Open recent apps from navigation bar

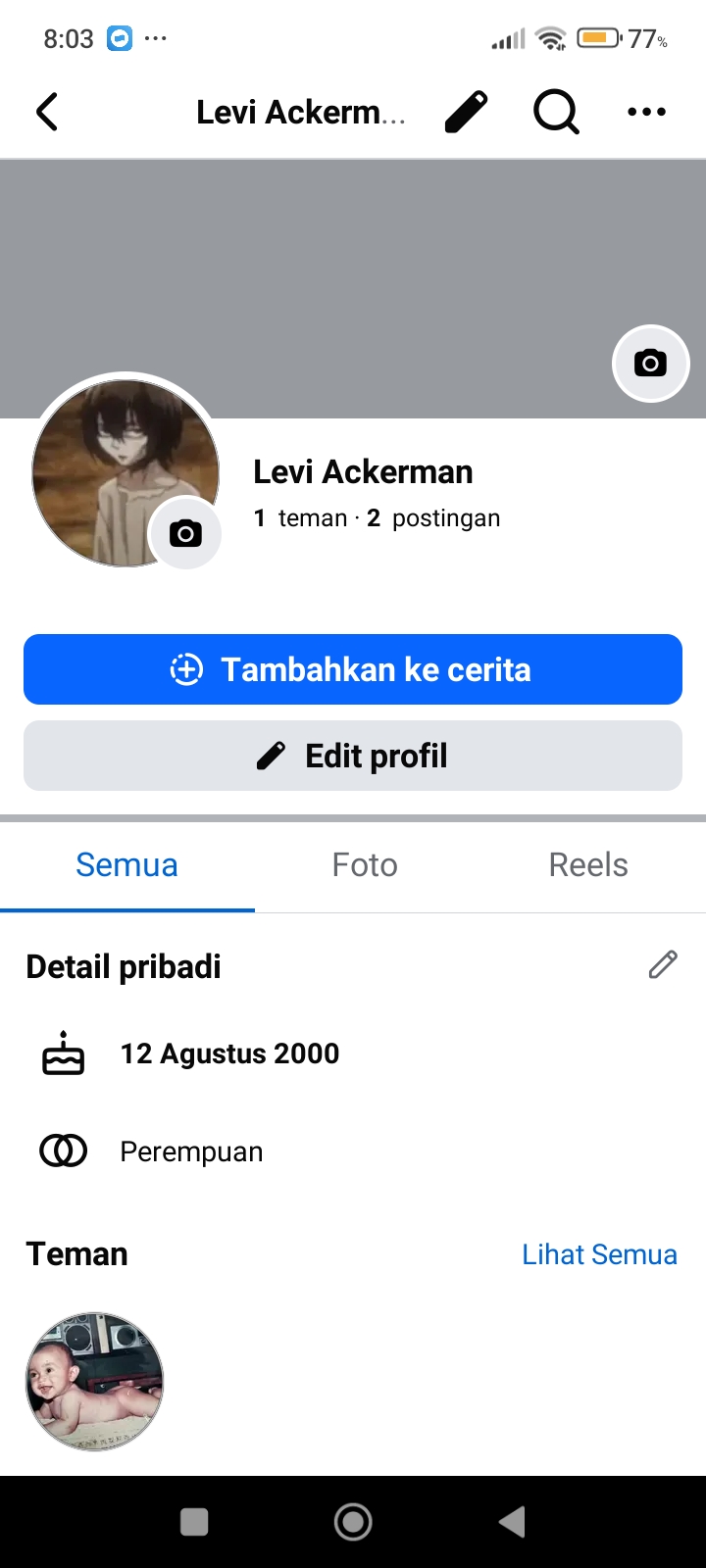click(x=194, y=1522)
